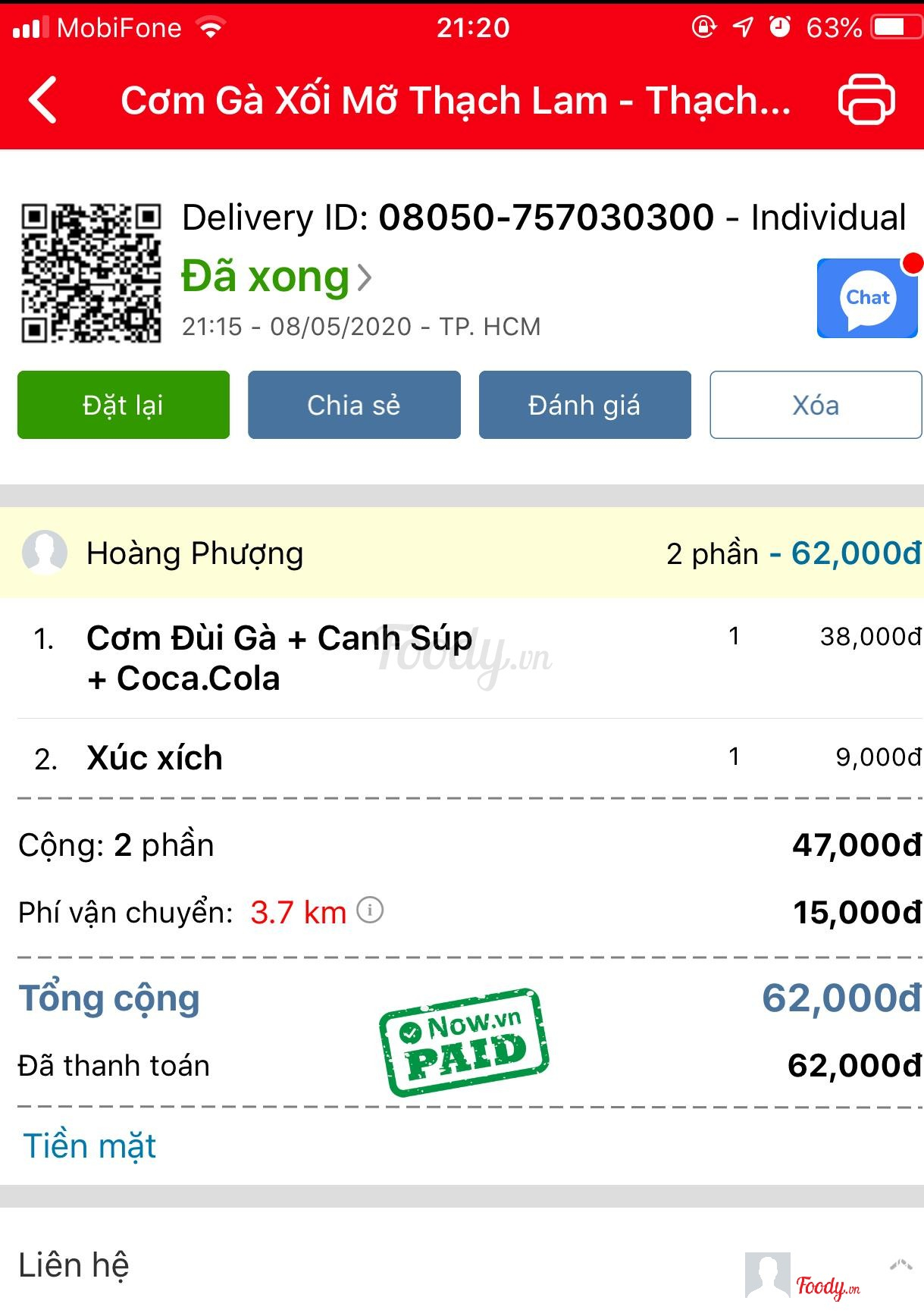Collapse the Liên hệ section
The image size is (924, 1313).
coord(901,1264)
